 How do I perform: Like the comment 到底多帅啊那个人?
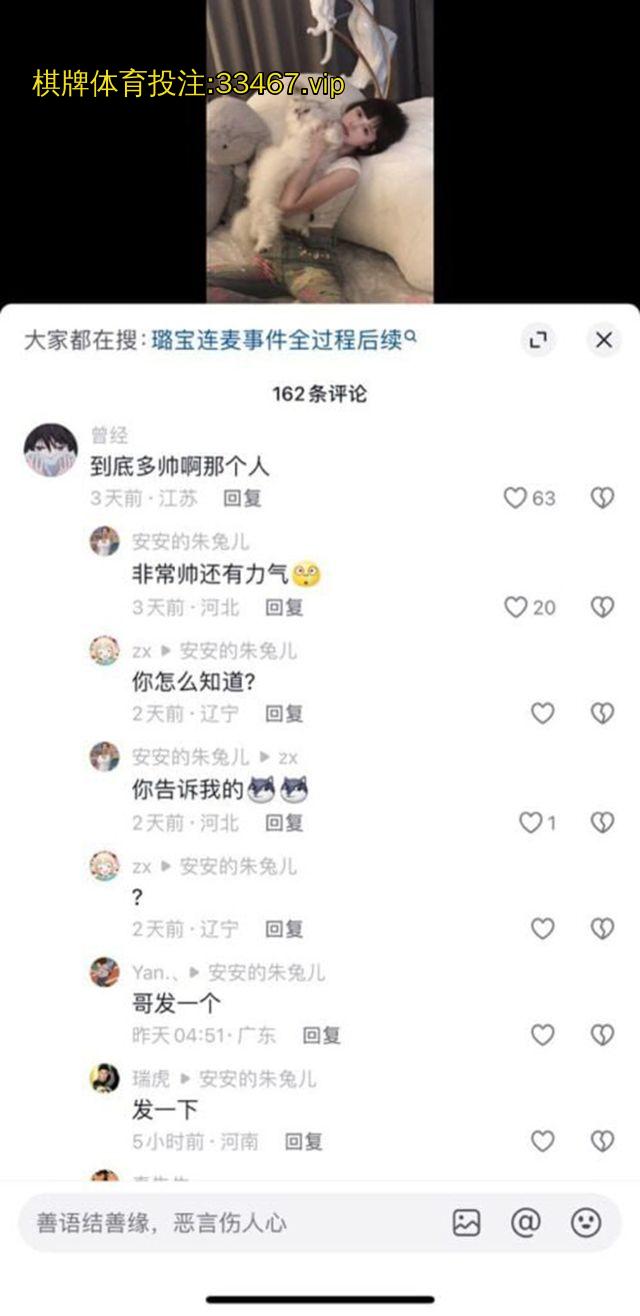515,498
